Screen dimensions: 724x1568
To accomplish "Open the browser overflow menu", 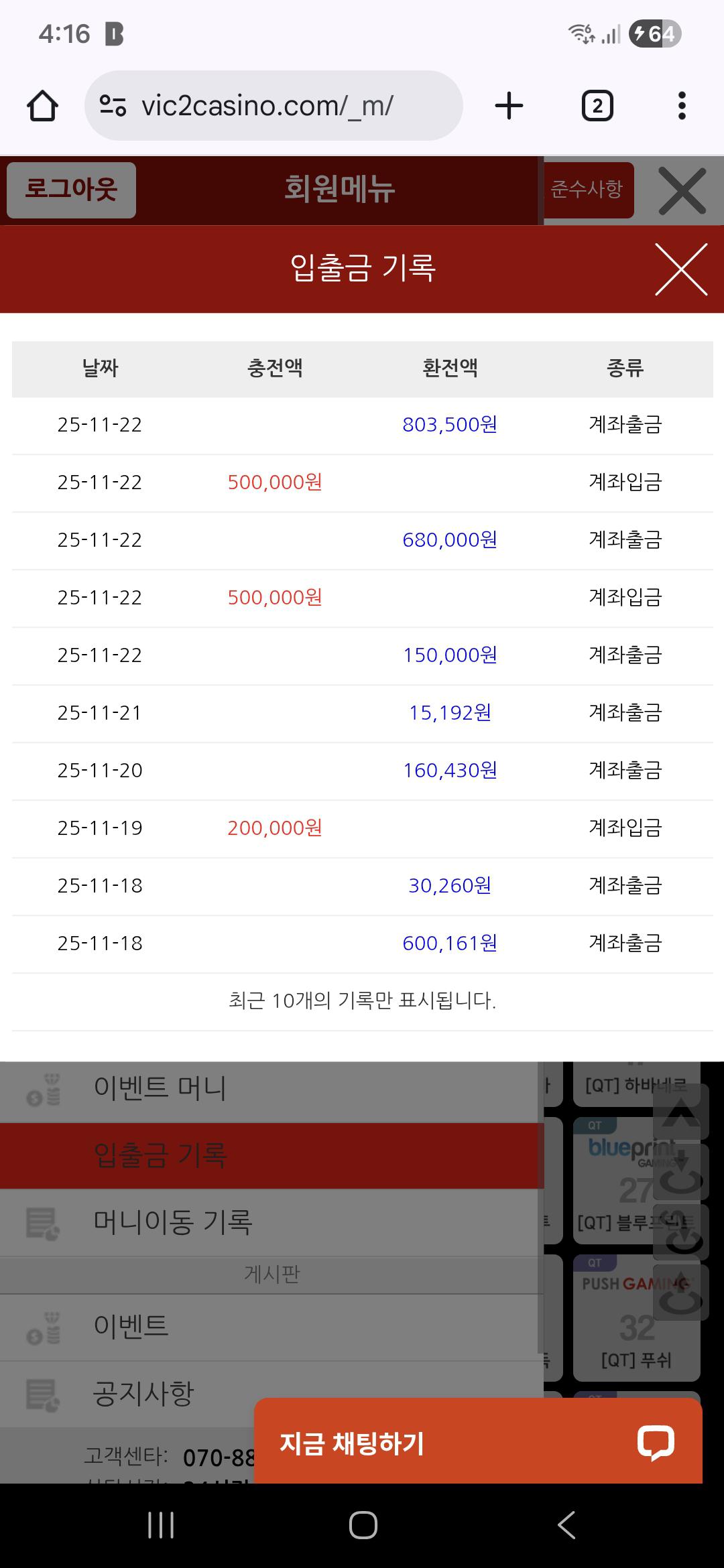I will pos(682,106).
